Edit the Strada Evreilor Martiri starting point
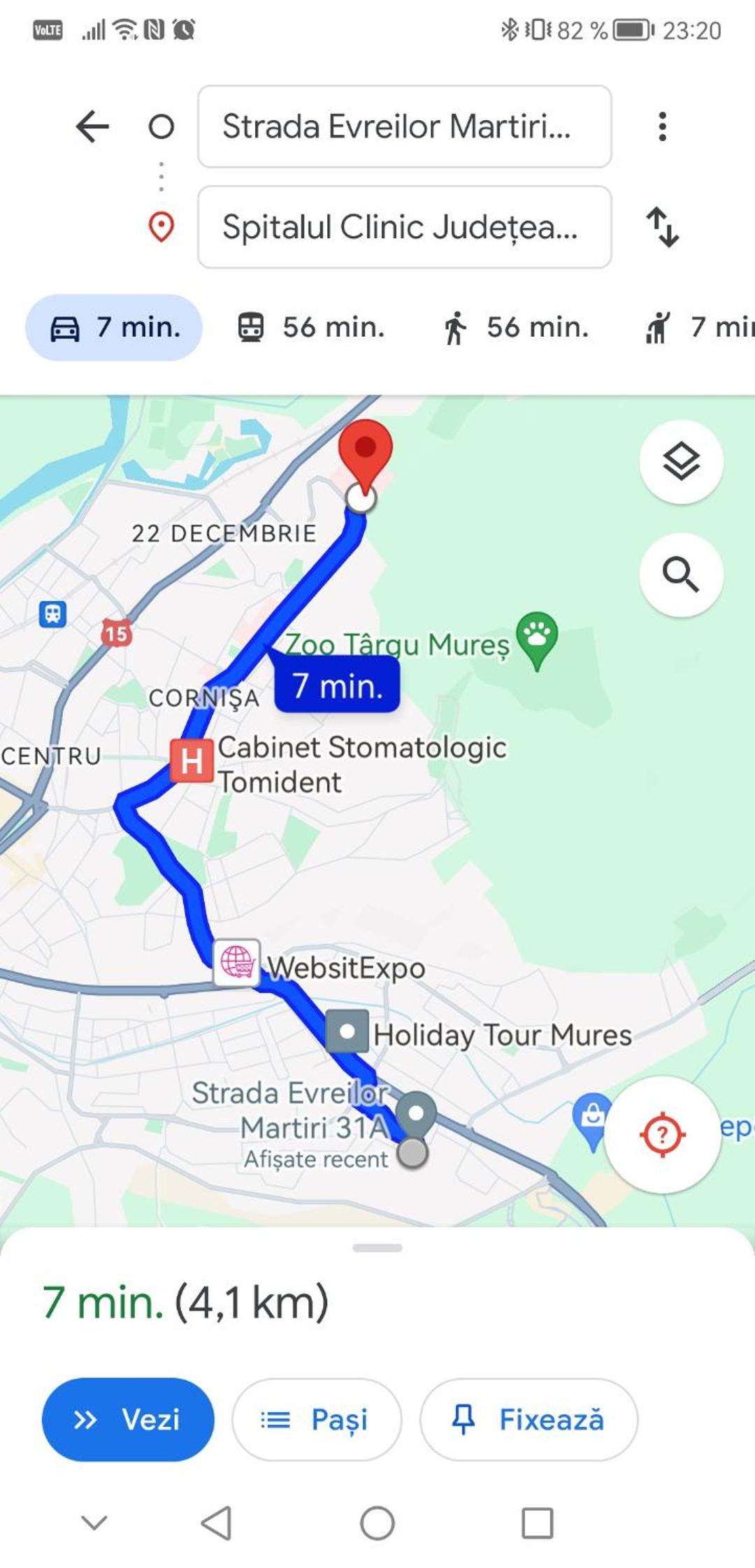The image size is (755, 1568). coord(405,126)
